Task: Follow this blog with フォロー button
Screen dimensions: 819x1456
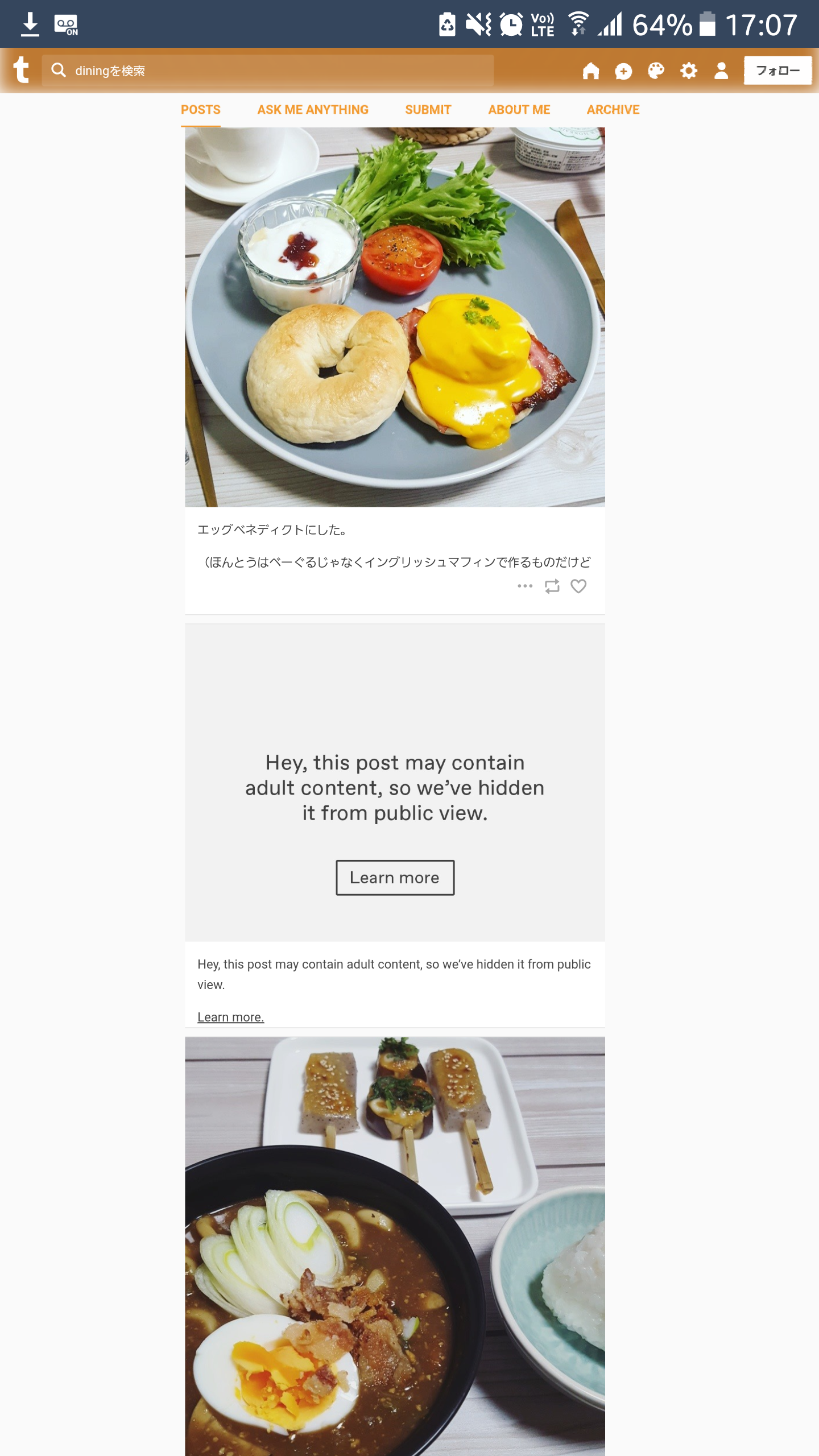Action: coord(777,71)
